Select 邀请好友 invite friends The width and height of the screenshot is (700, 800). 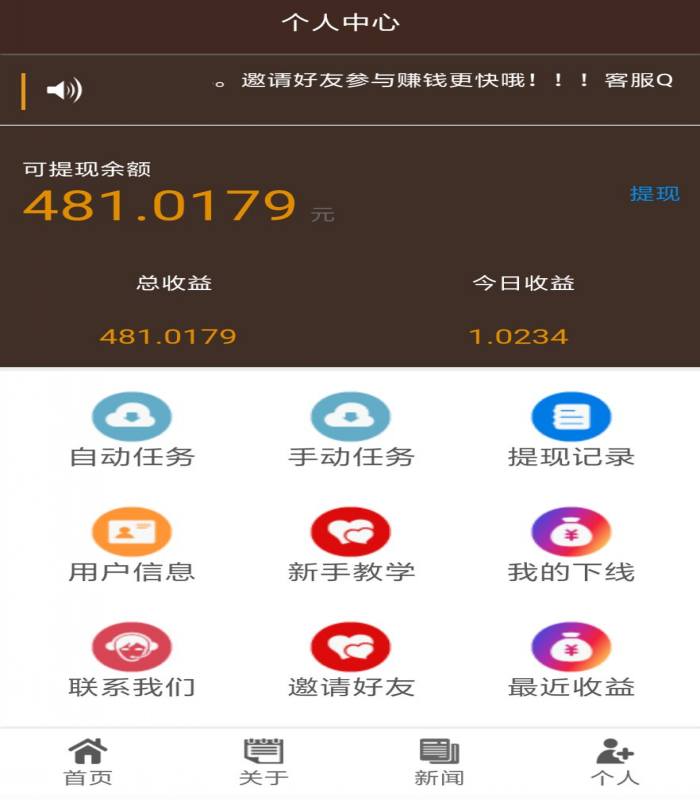[x=350, y=661]
